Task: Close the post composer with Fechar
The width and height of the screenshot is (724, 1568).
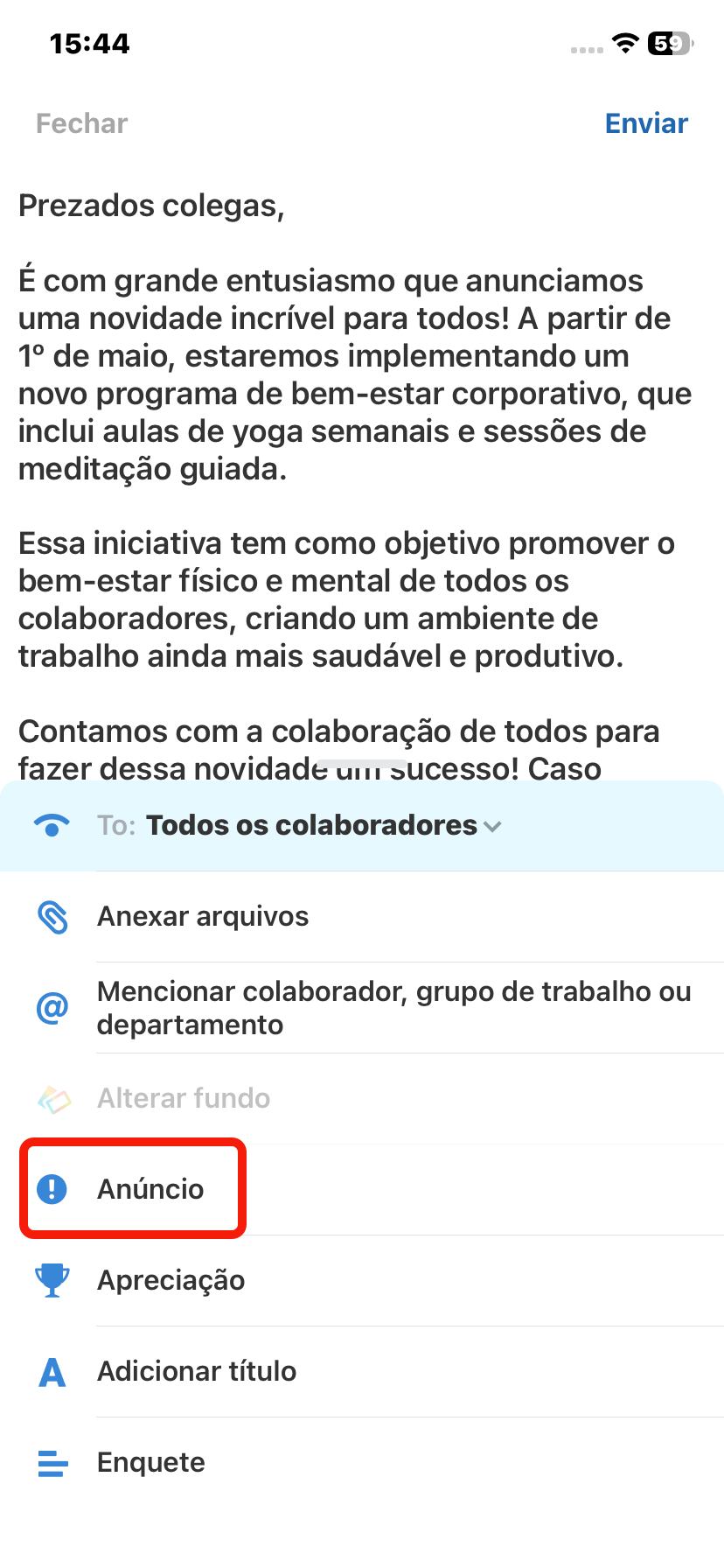Action: 81,123
